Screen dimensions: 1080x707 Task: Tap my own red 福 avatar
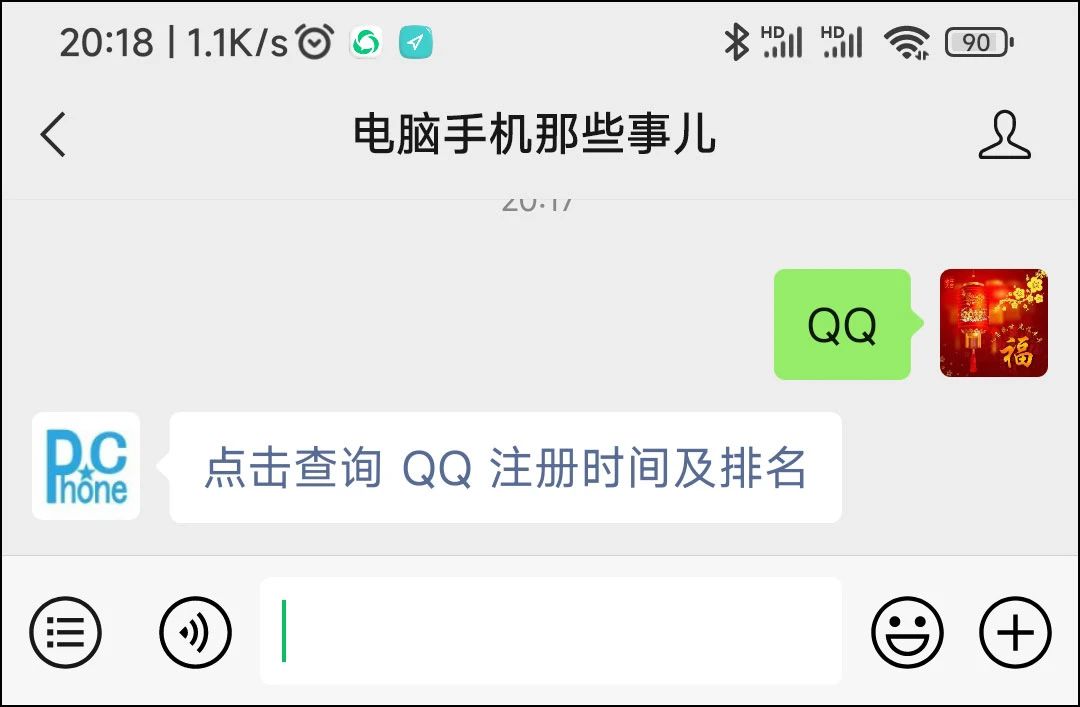993,323
